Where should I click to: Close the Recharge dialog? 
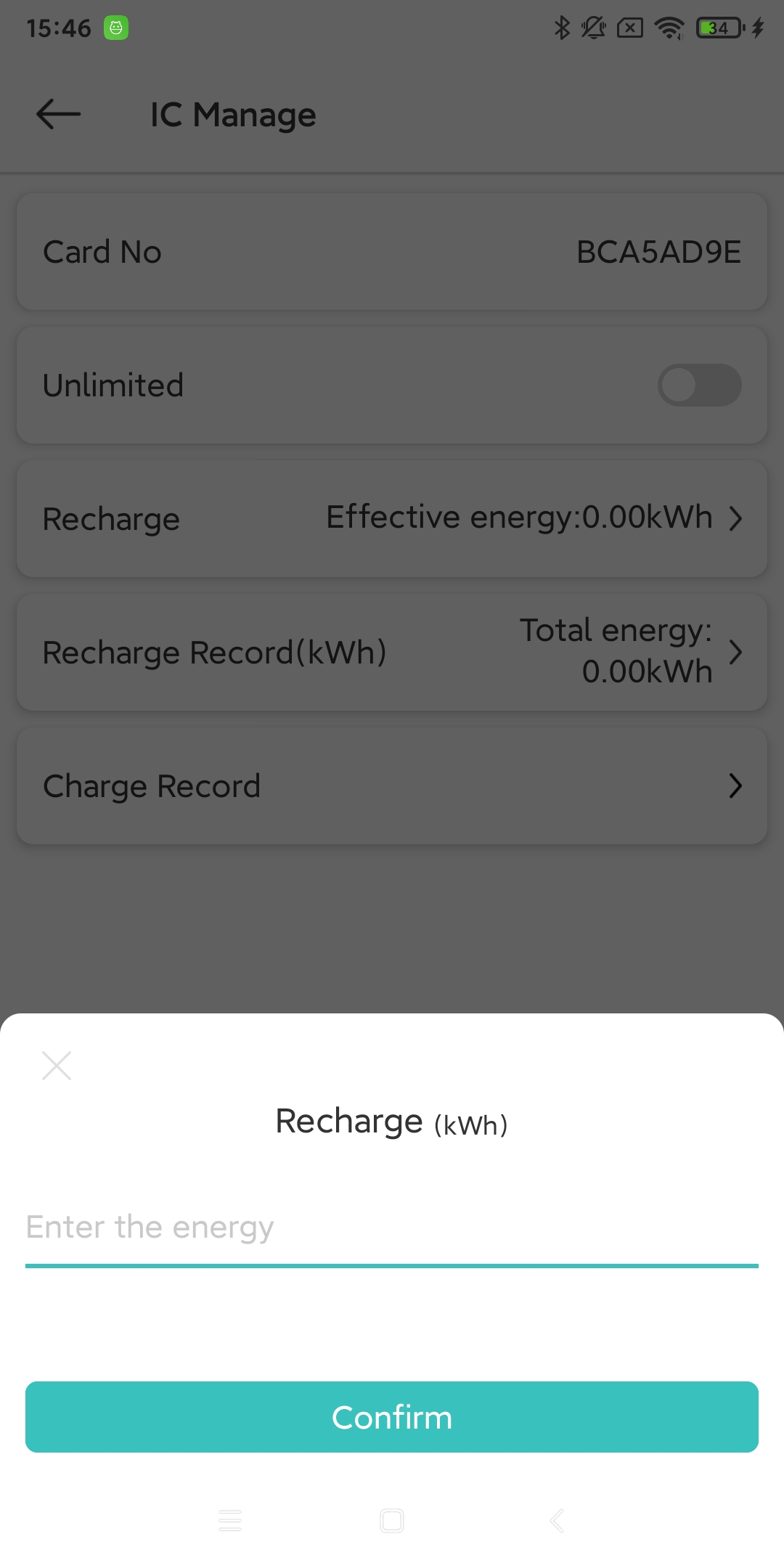tap(57, 1066)
